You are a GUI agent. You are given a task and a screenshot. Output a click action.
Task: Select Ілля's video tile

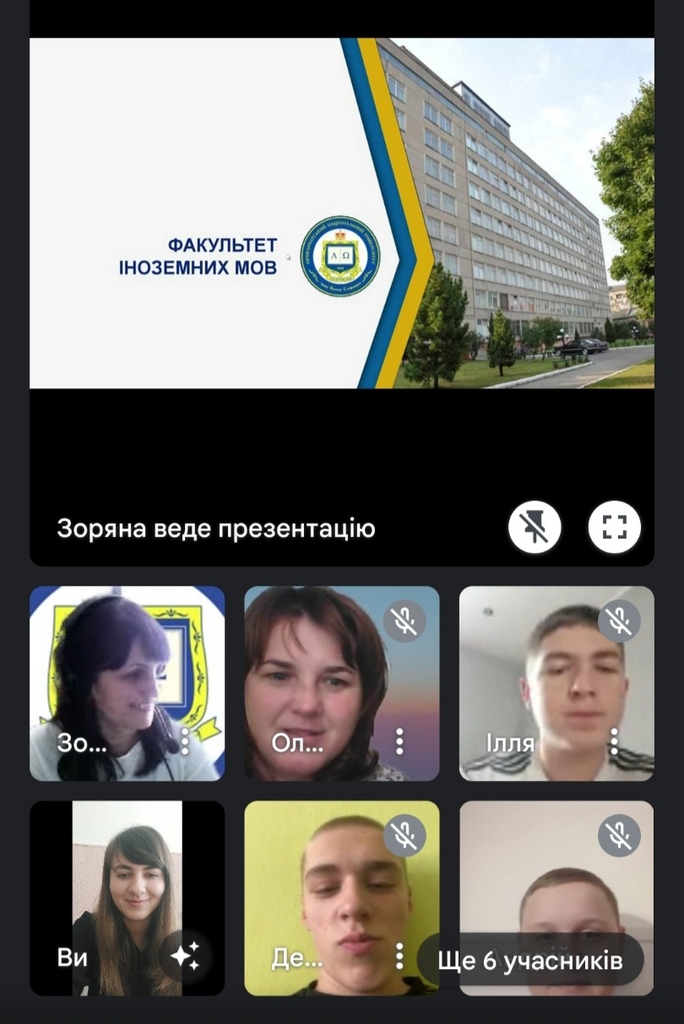point(556,670)
